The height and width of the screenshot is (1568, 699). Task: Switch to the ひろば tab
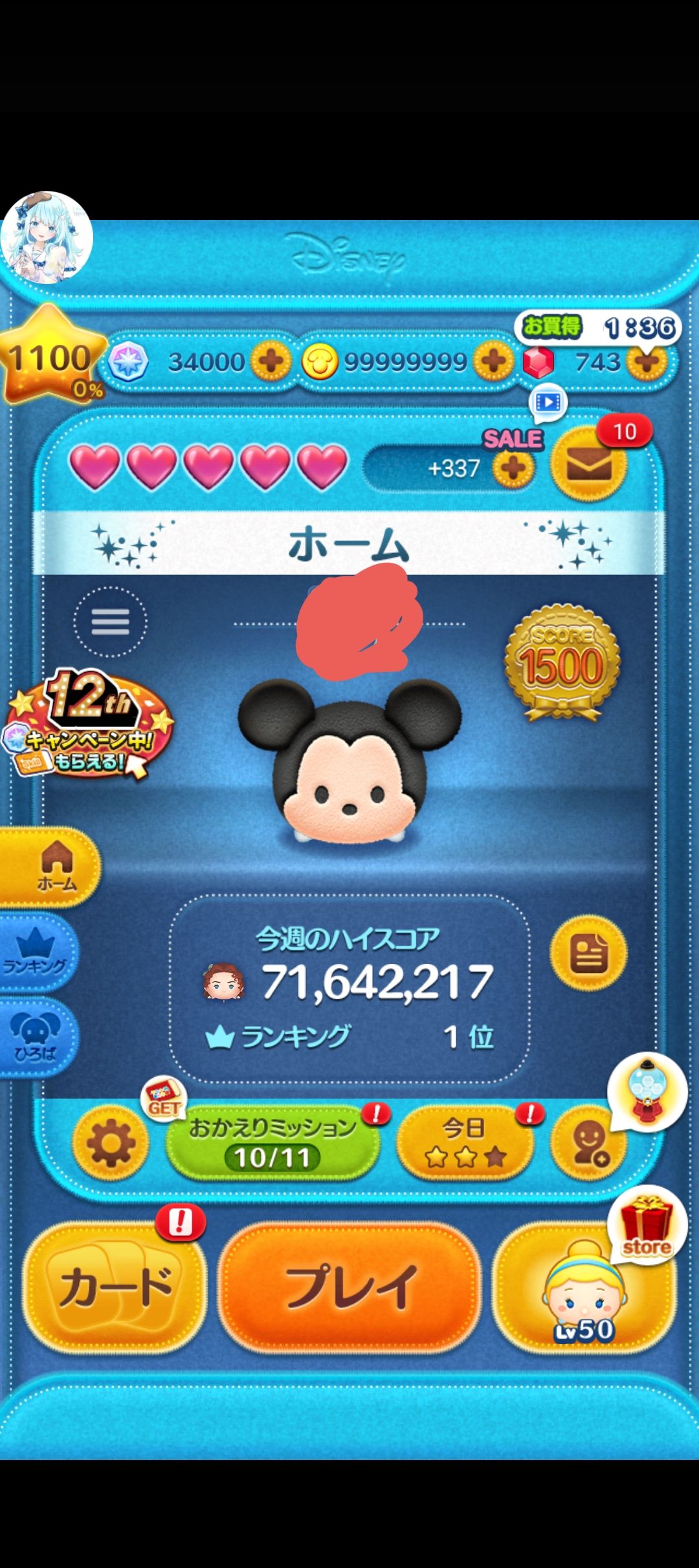(36, 1038)
